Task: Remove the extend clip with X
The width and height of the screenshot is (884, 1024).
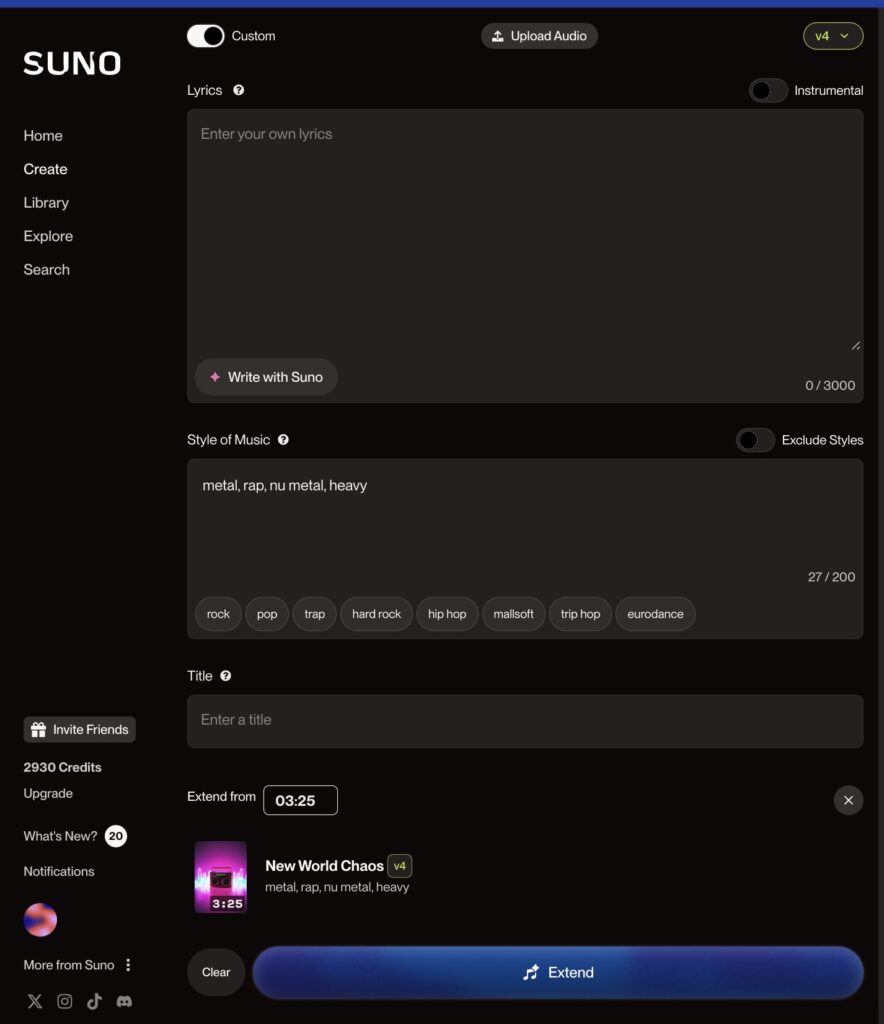Action: coord(848,800)
